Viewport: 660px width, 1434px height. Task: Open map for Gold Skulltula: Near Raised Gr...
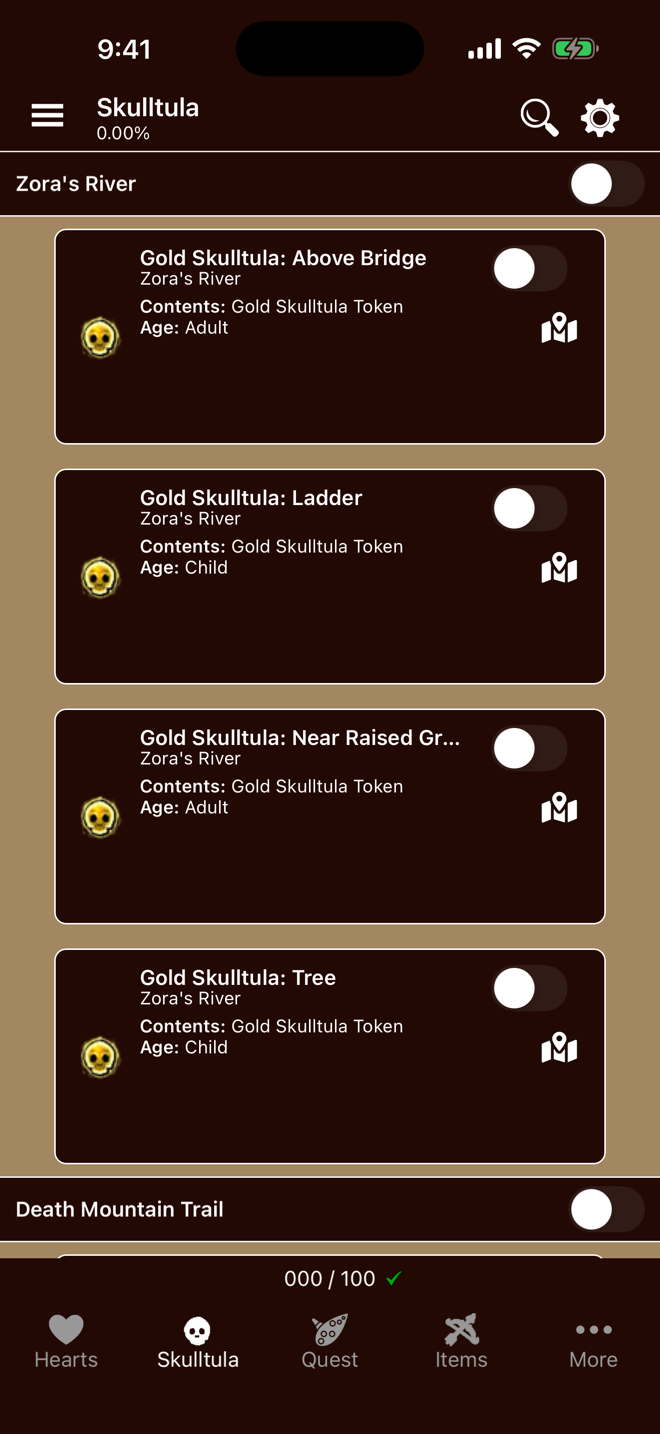[x=559, y=808]
